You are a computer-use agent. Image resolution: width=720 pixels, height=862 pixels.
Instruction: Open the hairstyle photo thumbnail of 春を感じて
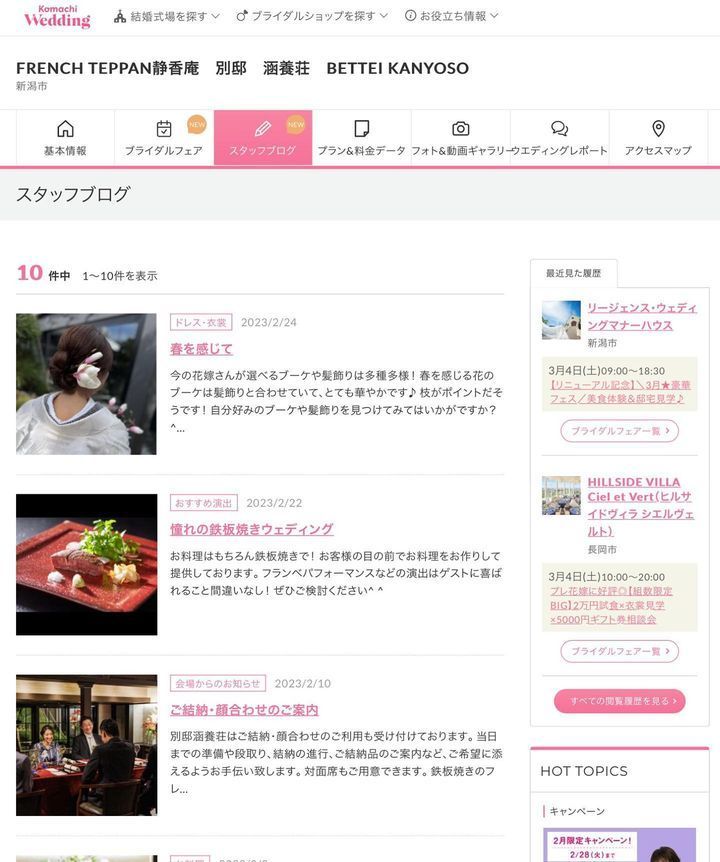coord(86,384)
